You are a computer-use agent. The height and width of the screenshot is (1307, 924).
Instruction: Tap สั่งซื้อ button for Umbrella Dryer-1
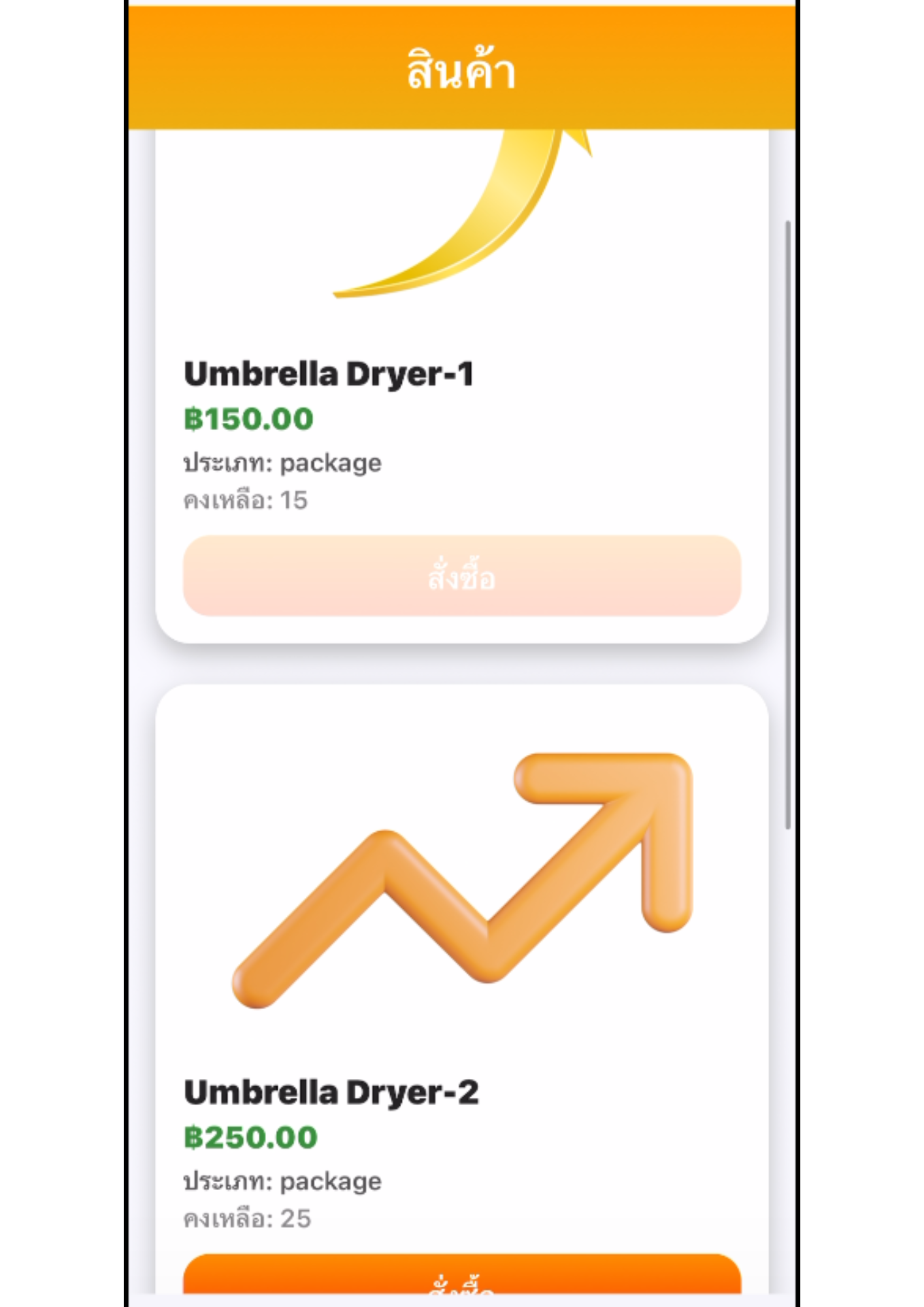click(461, 576)
